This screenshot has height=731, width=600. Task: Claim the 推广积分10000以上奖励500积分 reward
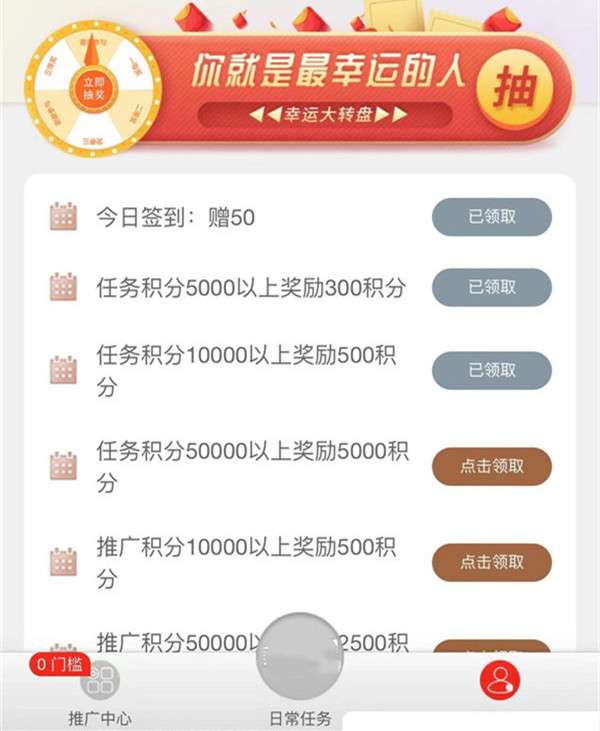(x=491, y=563)
